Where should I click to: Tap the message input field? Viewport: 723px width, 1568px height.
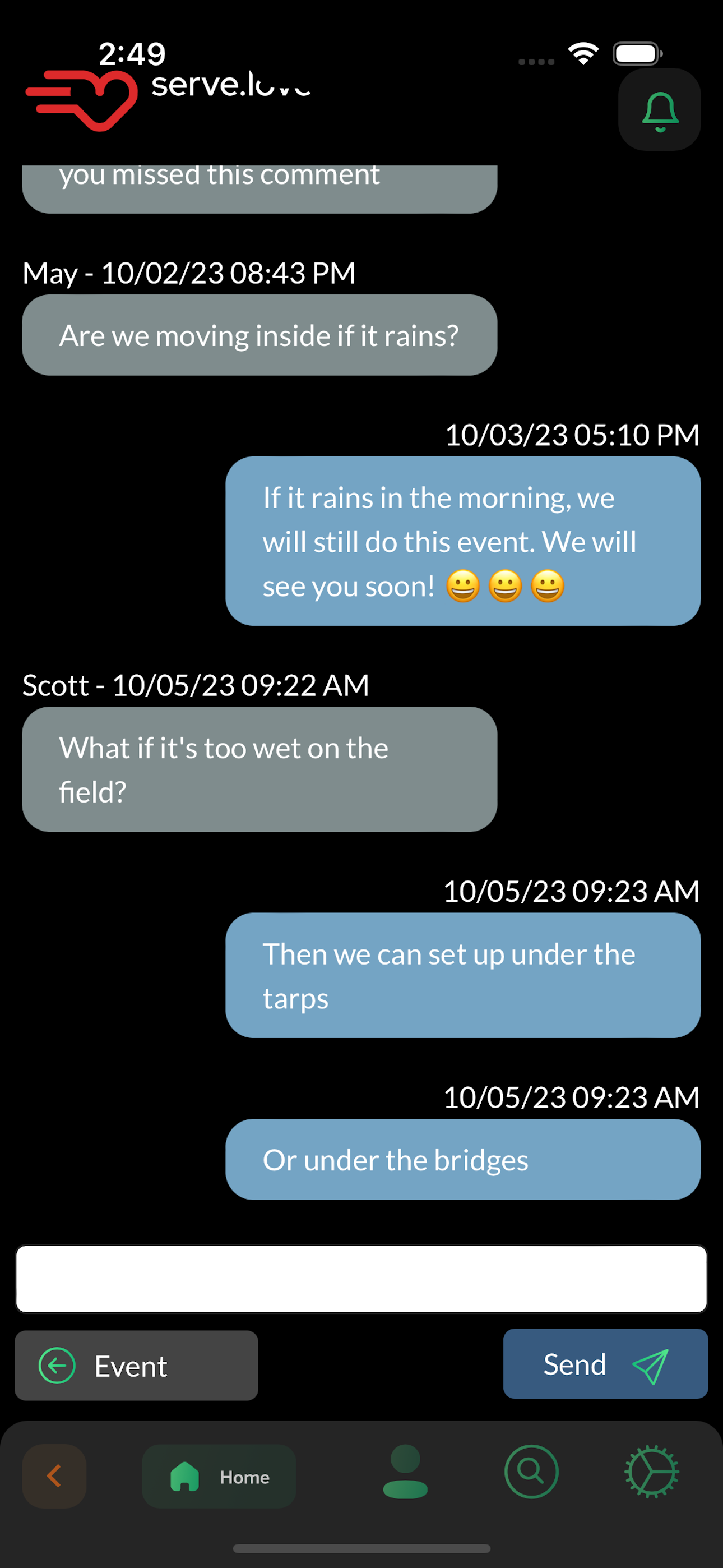click(361, 1278)
